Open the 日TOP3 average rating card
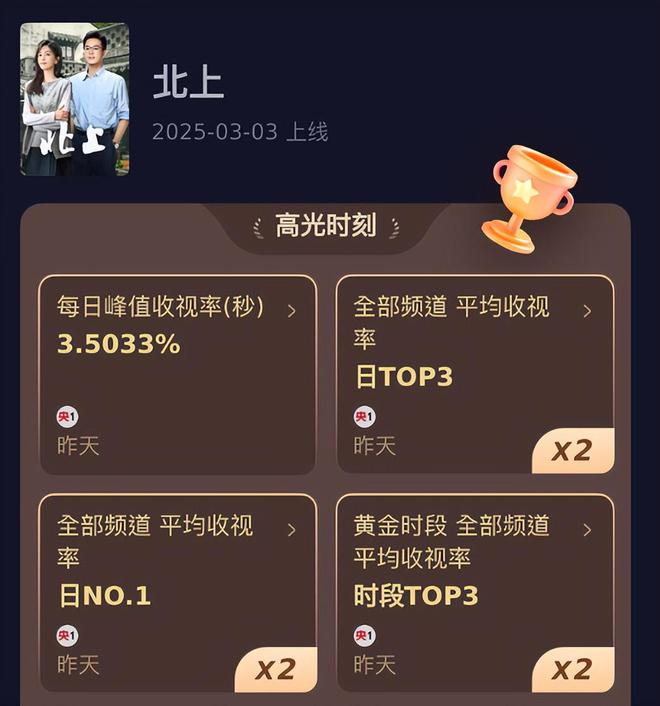Viewport: 660px width, 706px height. 474,374
